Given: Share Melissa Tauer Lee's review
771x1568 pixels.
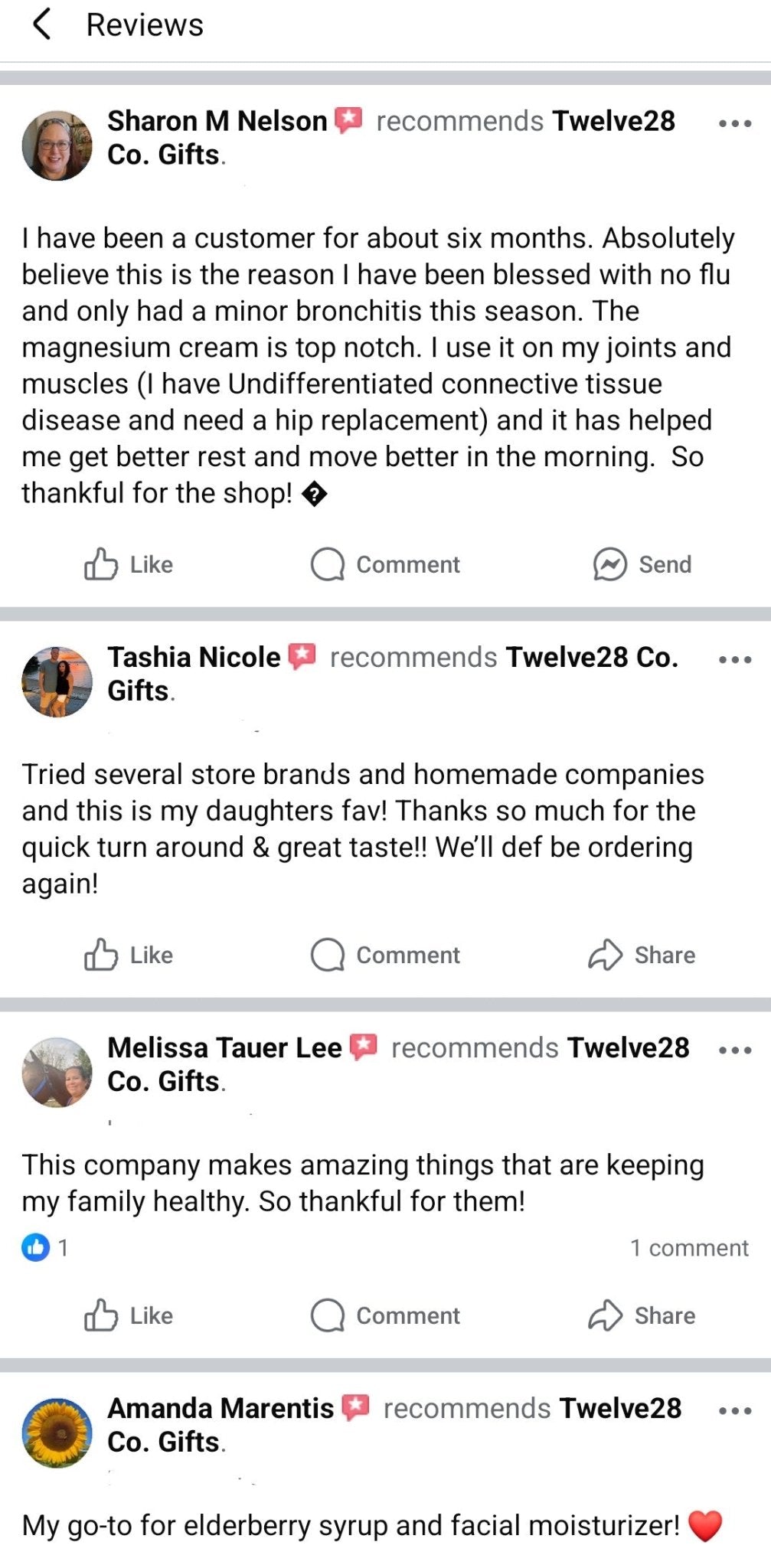Looking at the screenshot, I should point(642,1315).
